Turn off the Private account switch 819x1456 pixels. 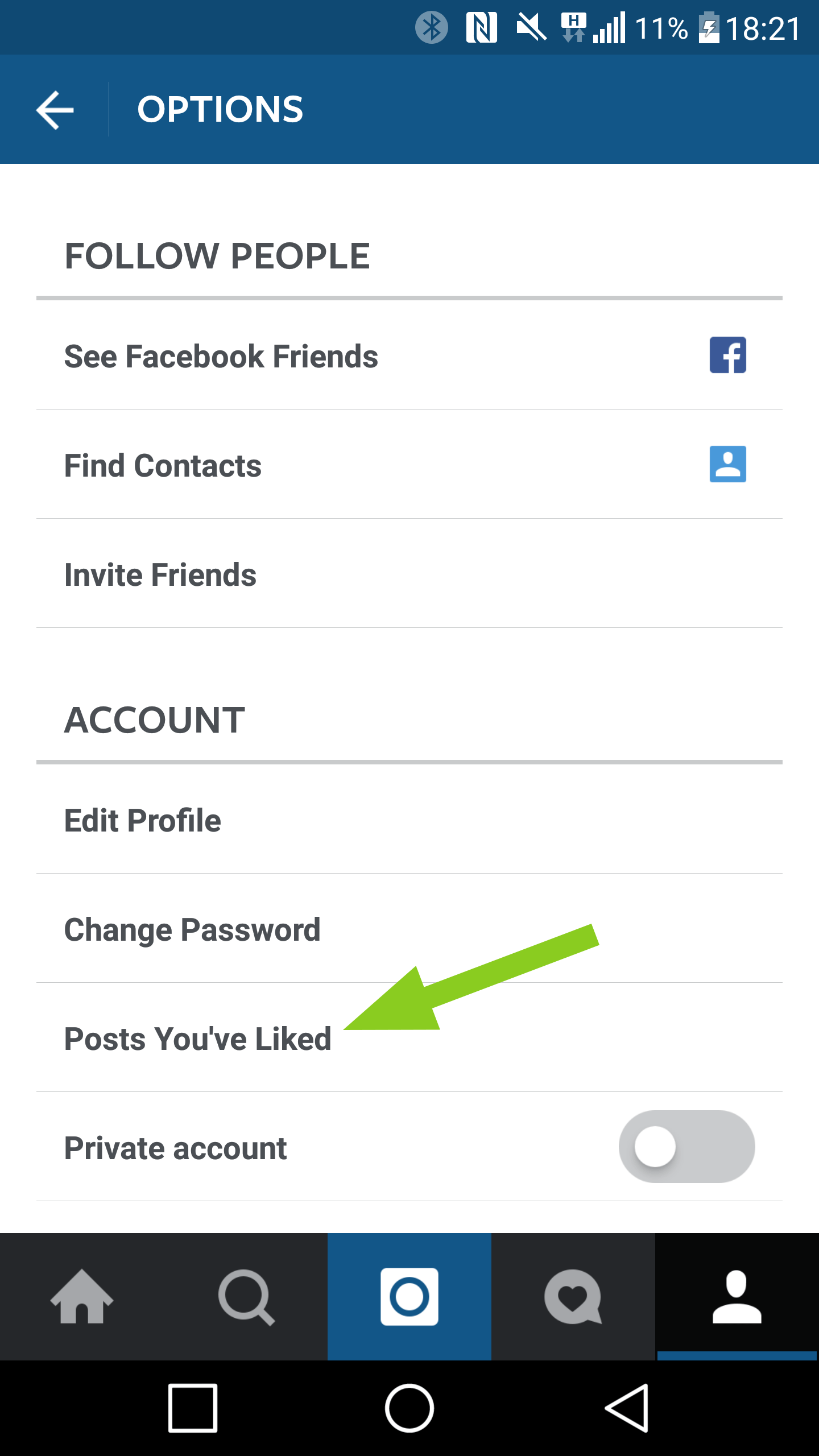[x=686, y=1147]
